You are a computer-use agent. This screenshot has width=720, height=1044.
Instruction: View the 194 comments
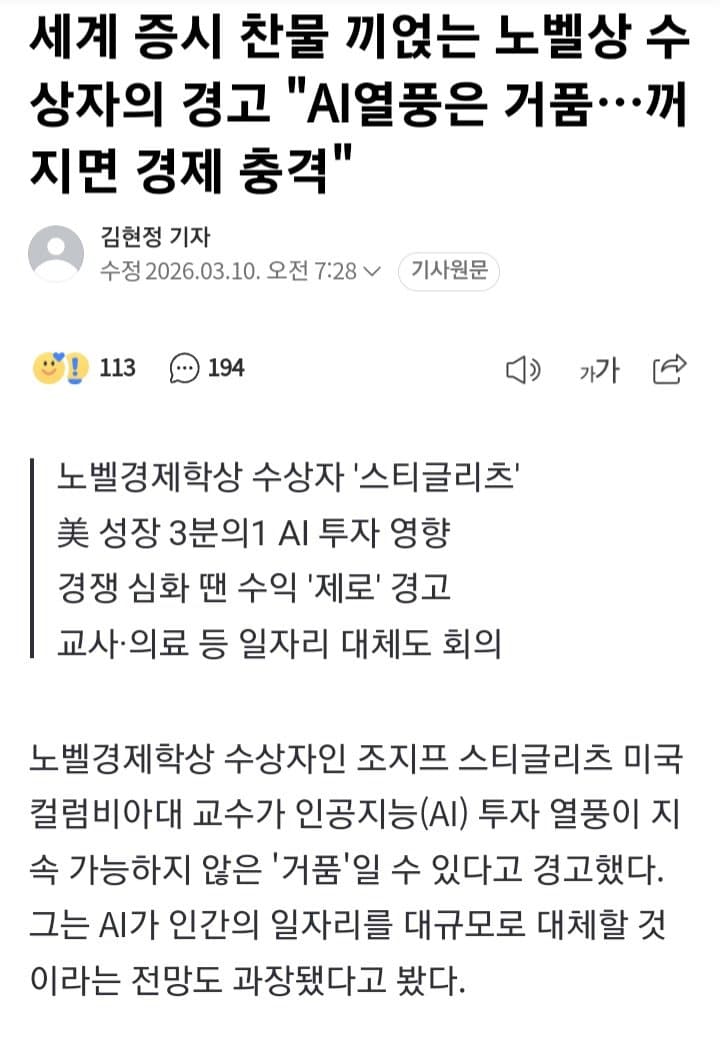coord(207,369)
